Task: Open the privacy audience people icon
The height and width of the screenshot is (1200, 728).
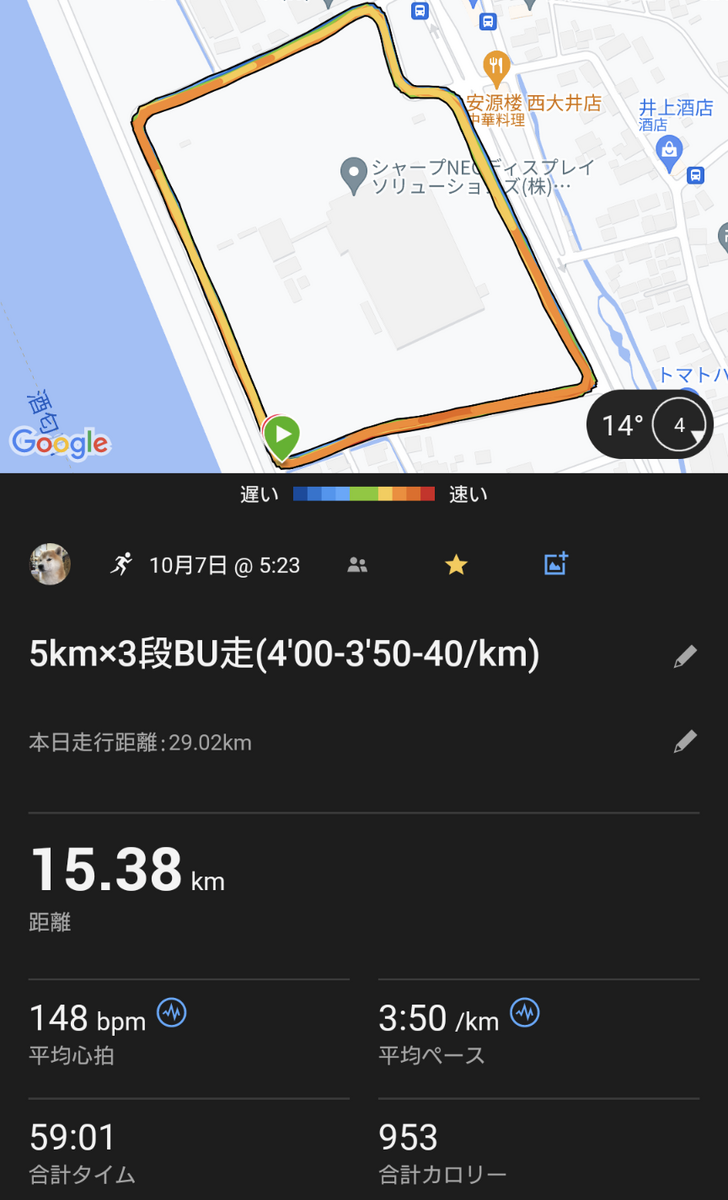Action: (x=357, y=565)
